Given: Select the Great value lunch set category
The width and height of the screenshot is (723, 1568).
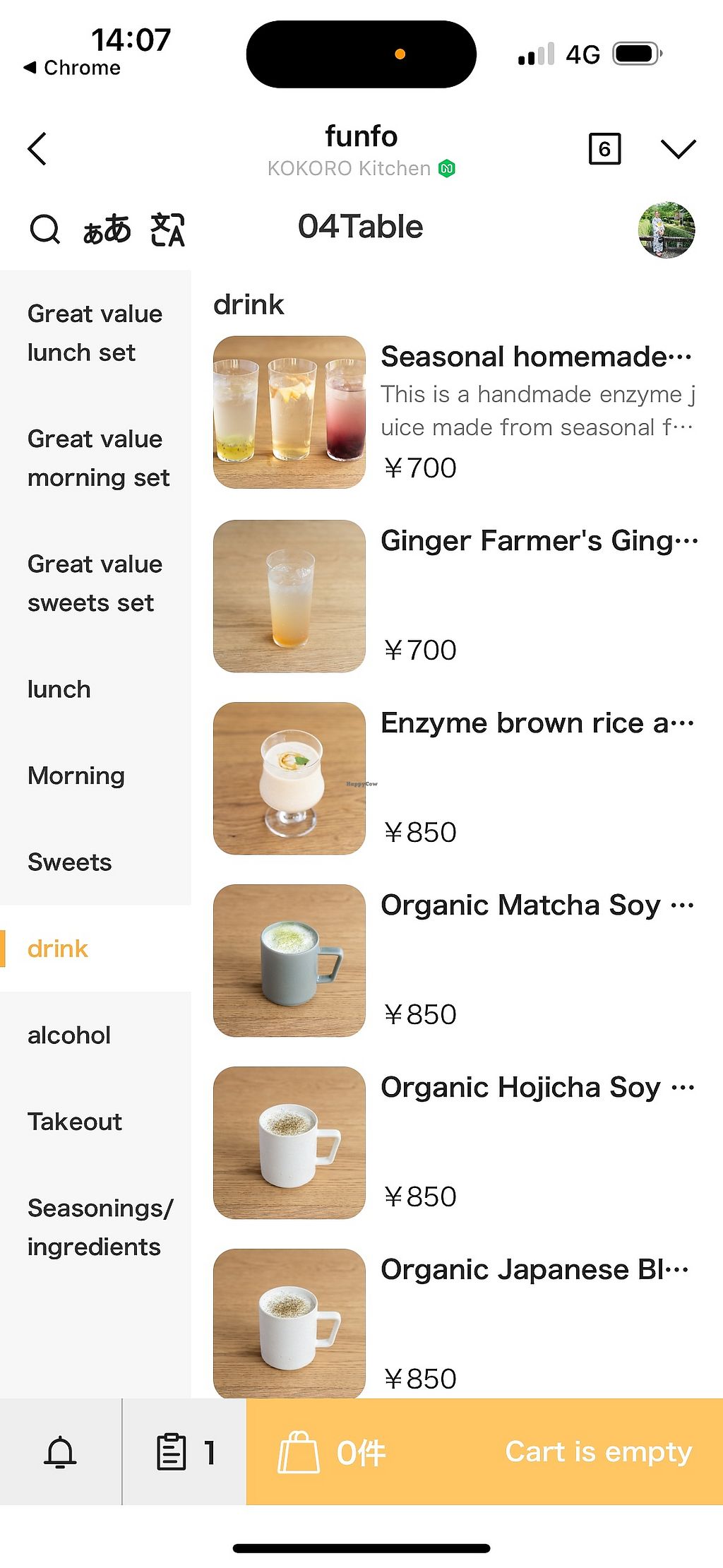Looking at the screenshot, I should (x=95, y=333).
